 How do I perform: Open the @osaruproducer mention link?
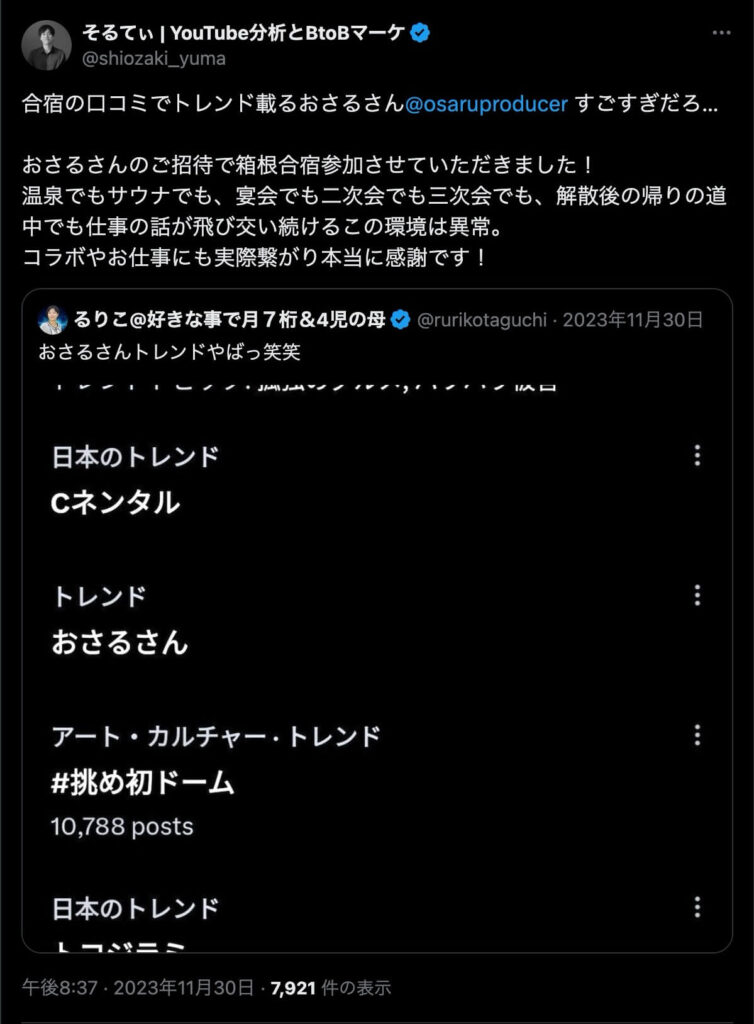pos(487,104)
